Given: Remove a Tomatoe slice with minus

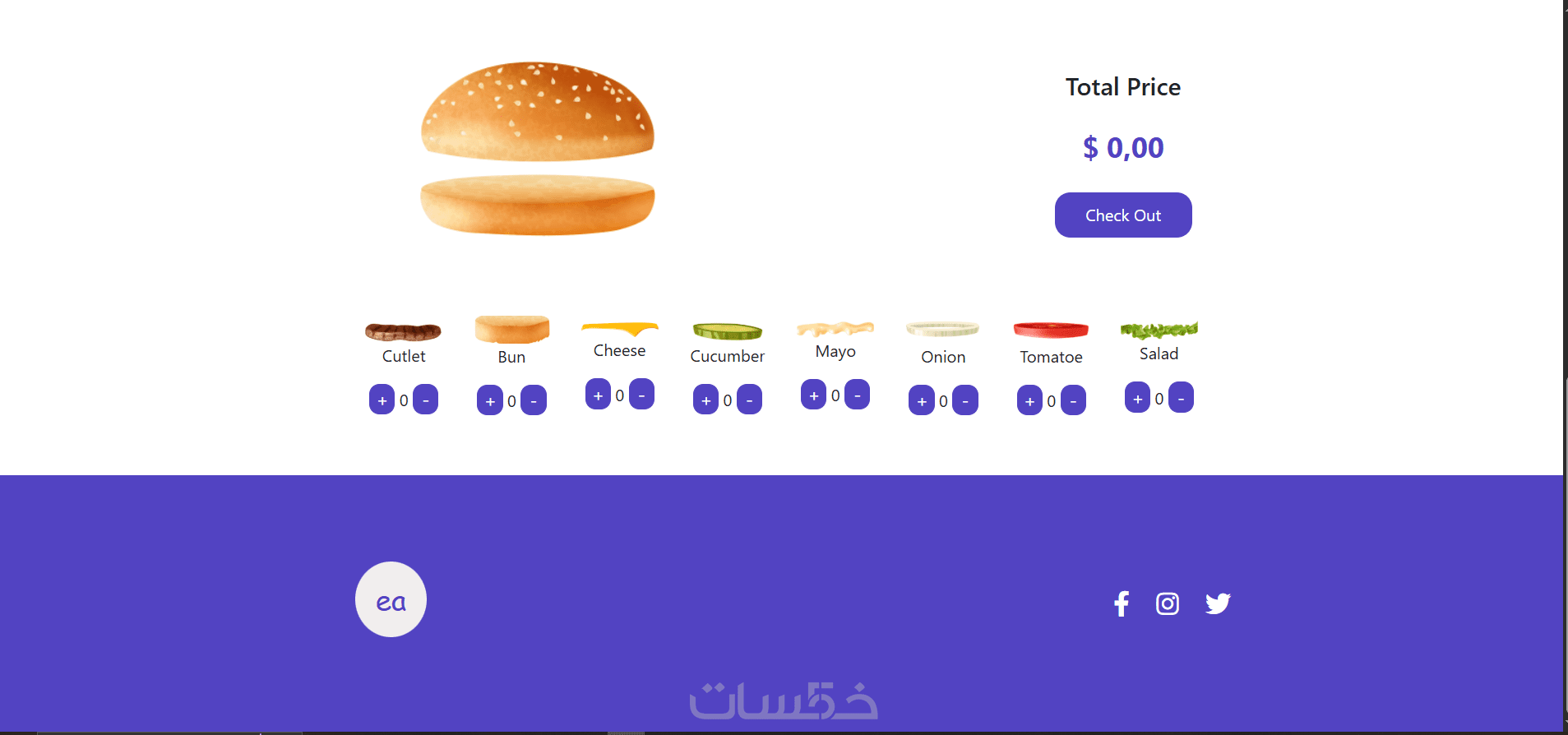Looking at the screenshot, I should click(x=1073, y=400).
